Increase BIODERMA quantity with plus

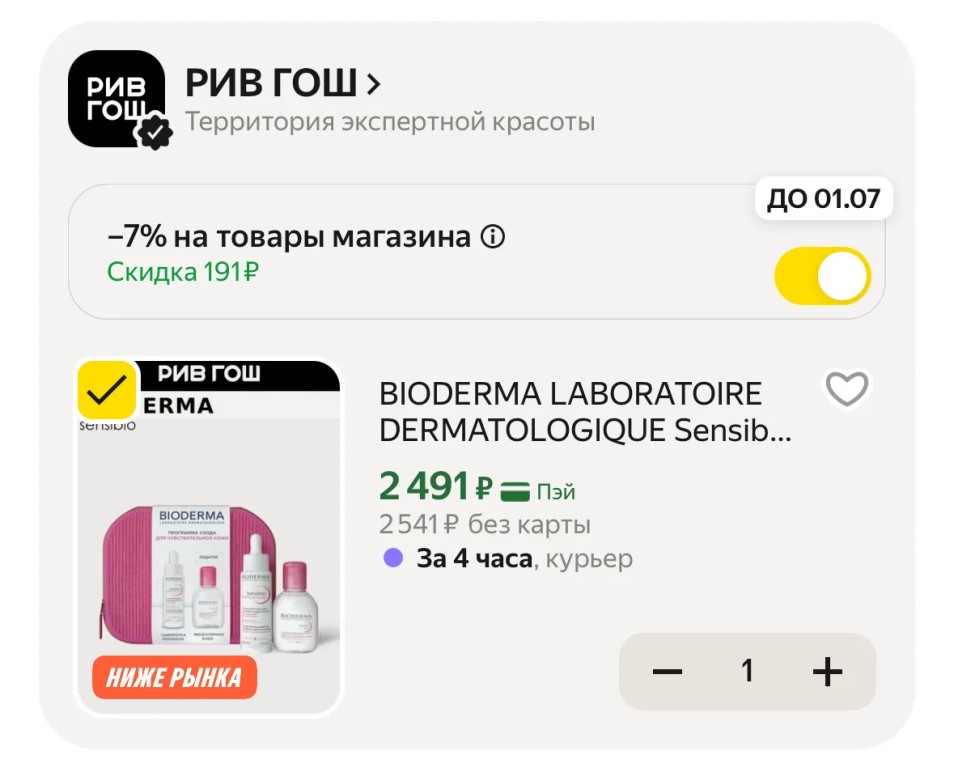[x=827, y=671]
